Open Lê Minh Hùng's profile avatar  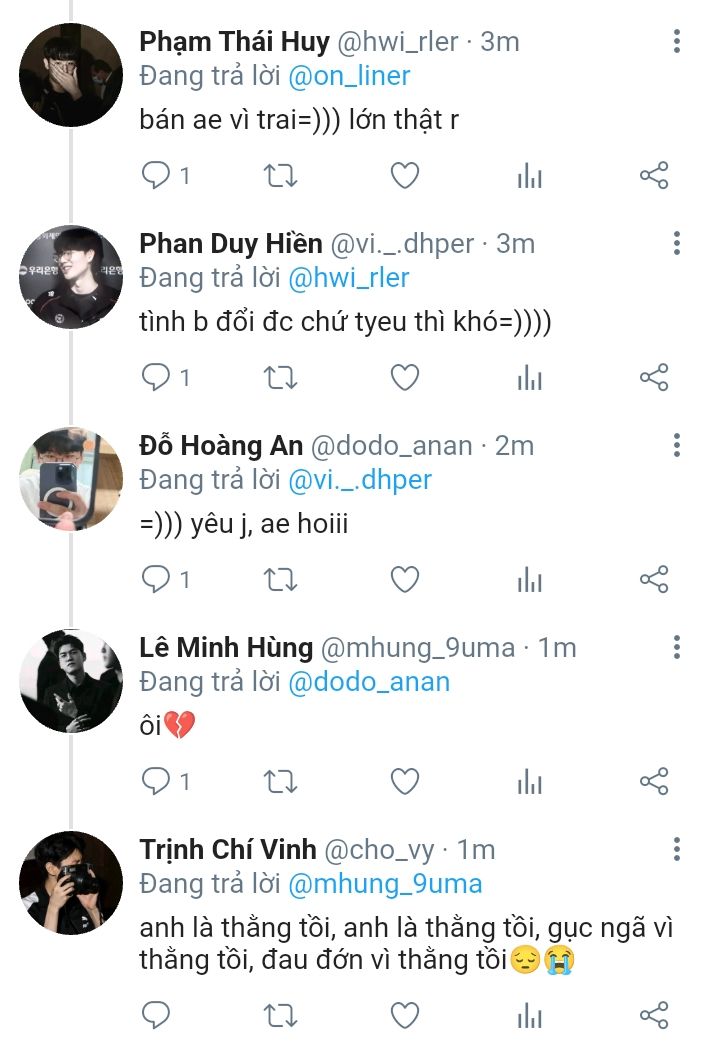(71, 680)
